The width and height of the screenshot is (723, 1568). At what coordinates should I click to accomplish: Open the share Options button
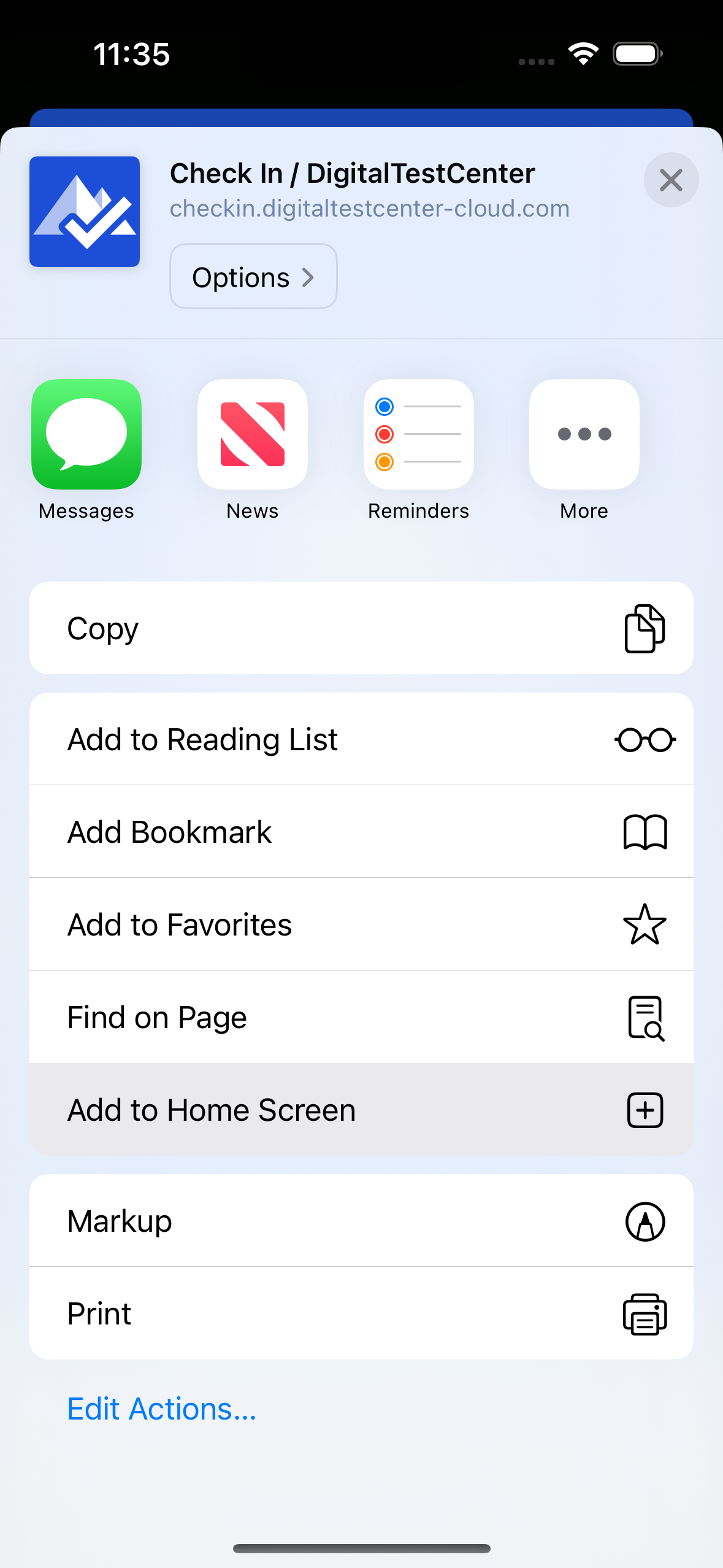(x=253, y=277)
